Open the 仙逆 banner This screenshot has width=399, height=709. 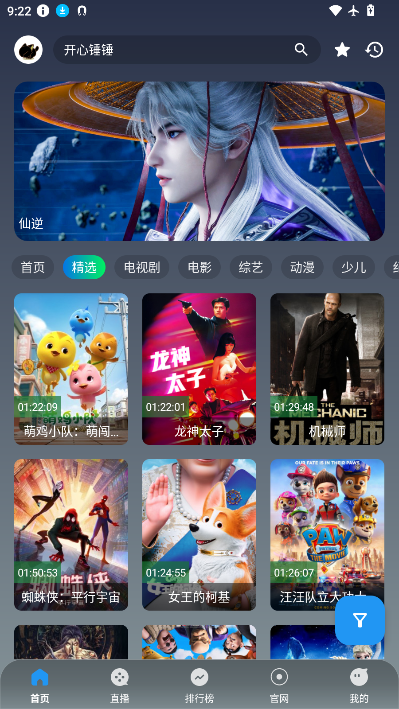click(x=200, y=161)
